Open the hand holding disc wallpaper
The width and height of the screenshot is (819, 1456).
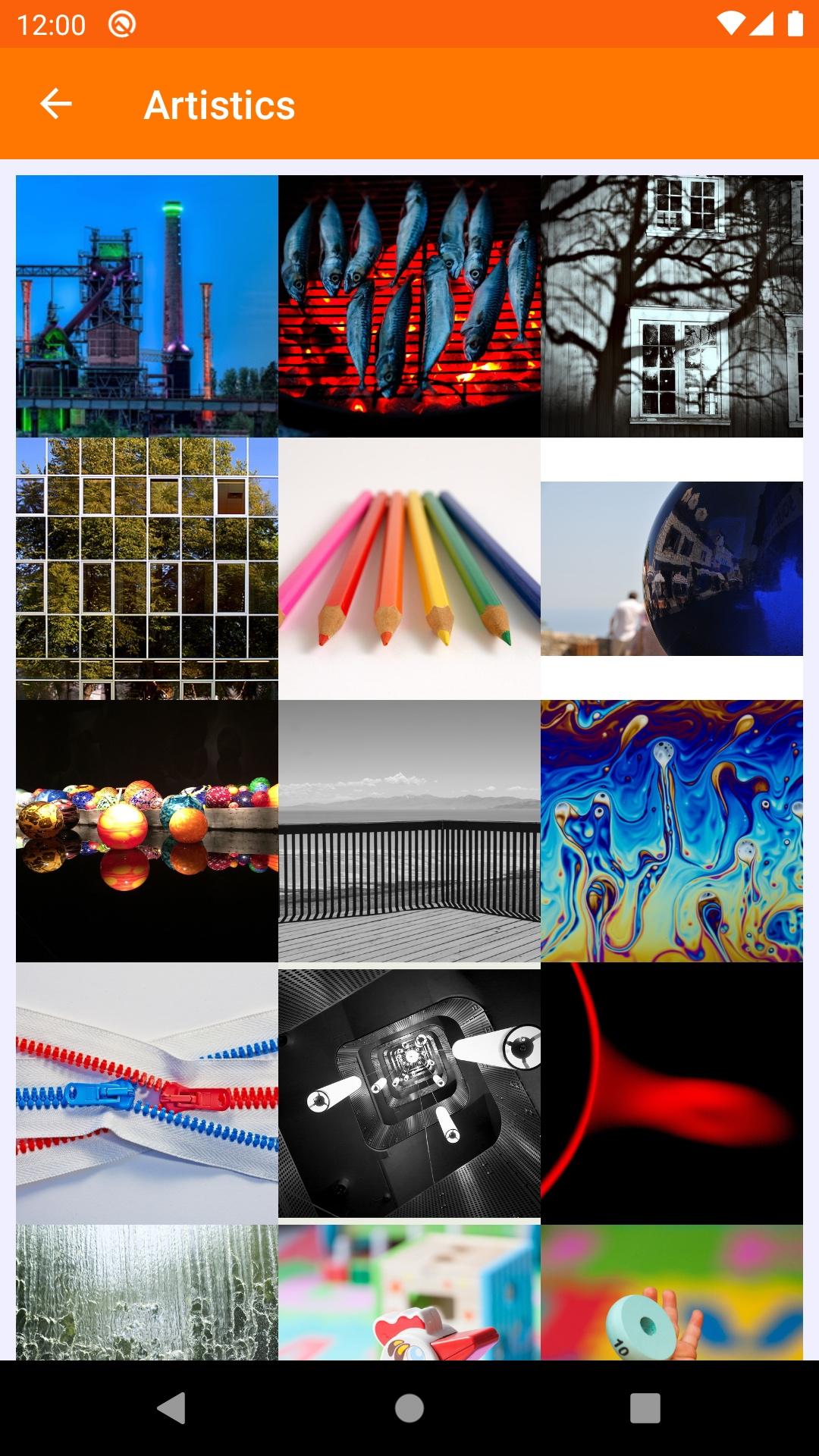671,1291
